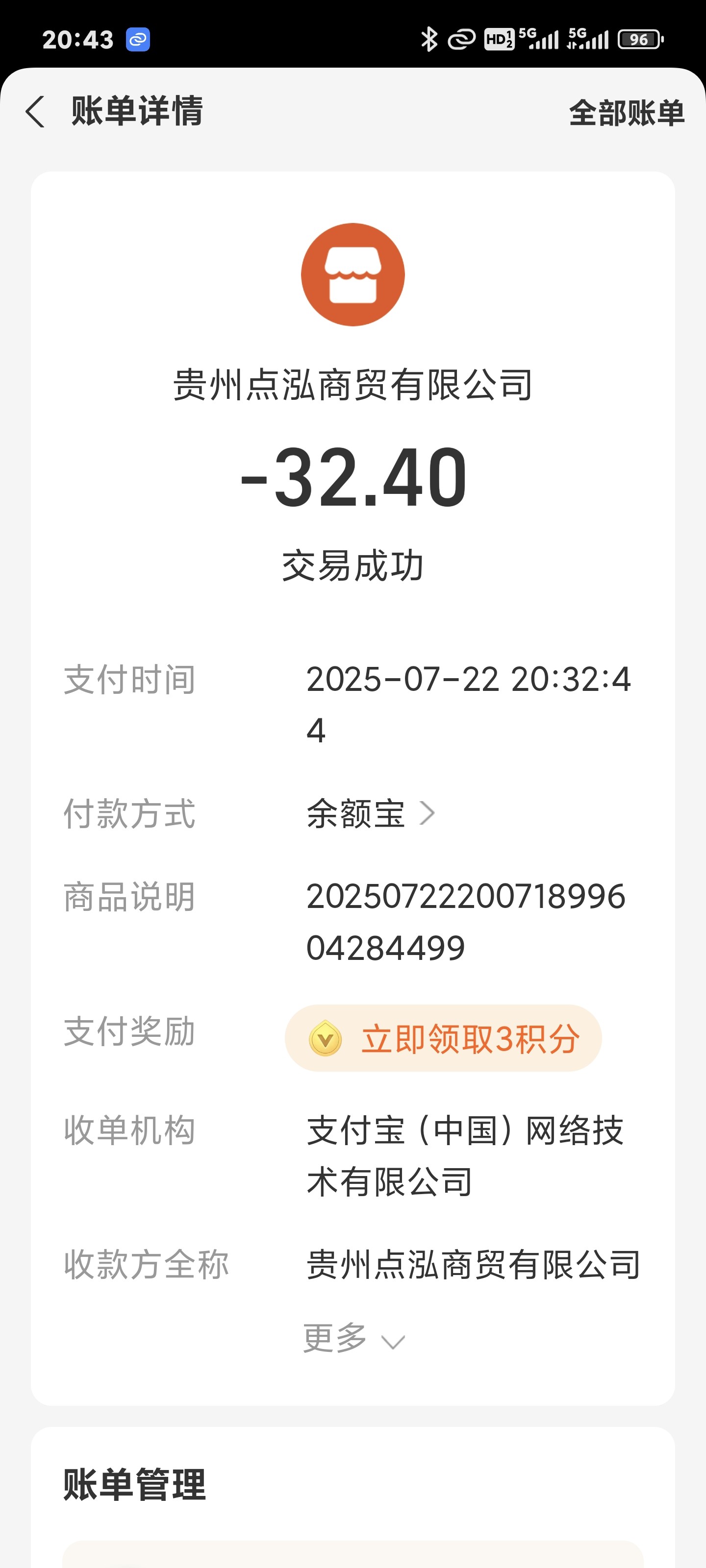This screenshot has height=1568, width=706.
Task: Go back from the 账单详情 page
Action: point(35,112)
